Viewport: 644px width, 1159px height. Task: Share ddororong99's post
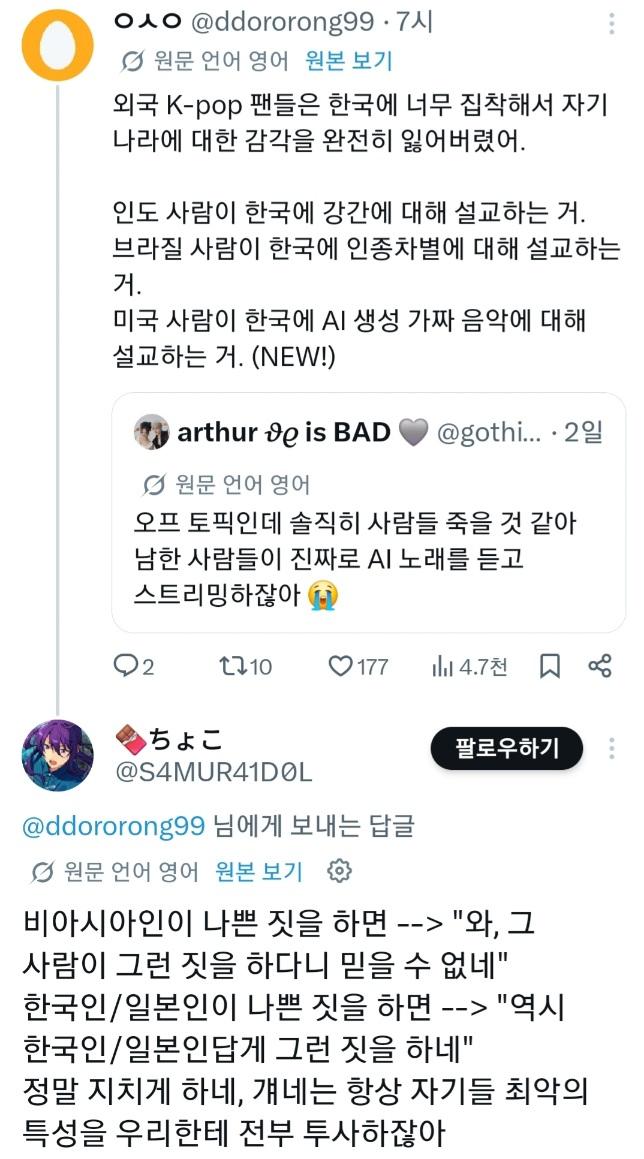coord(600,667)
